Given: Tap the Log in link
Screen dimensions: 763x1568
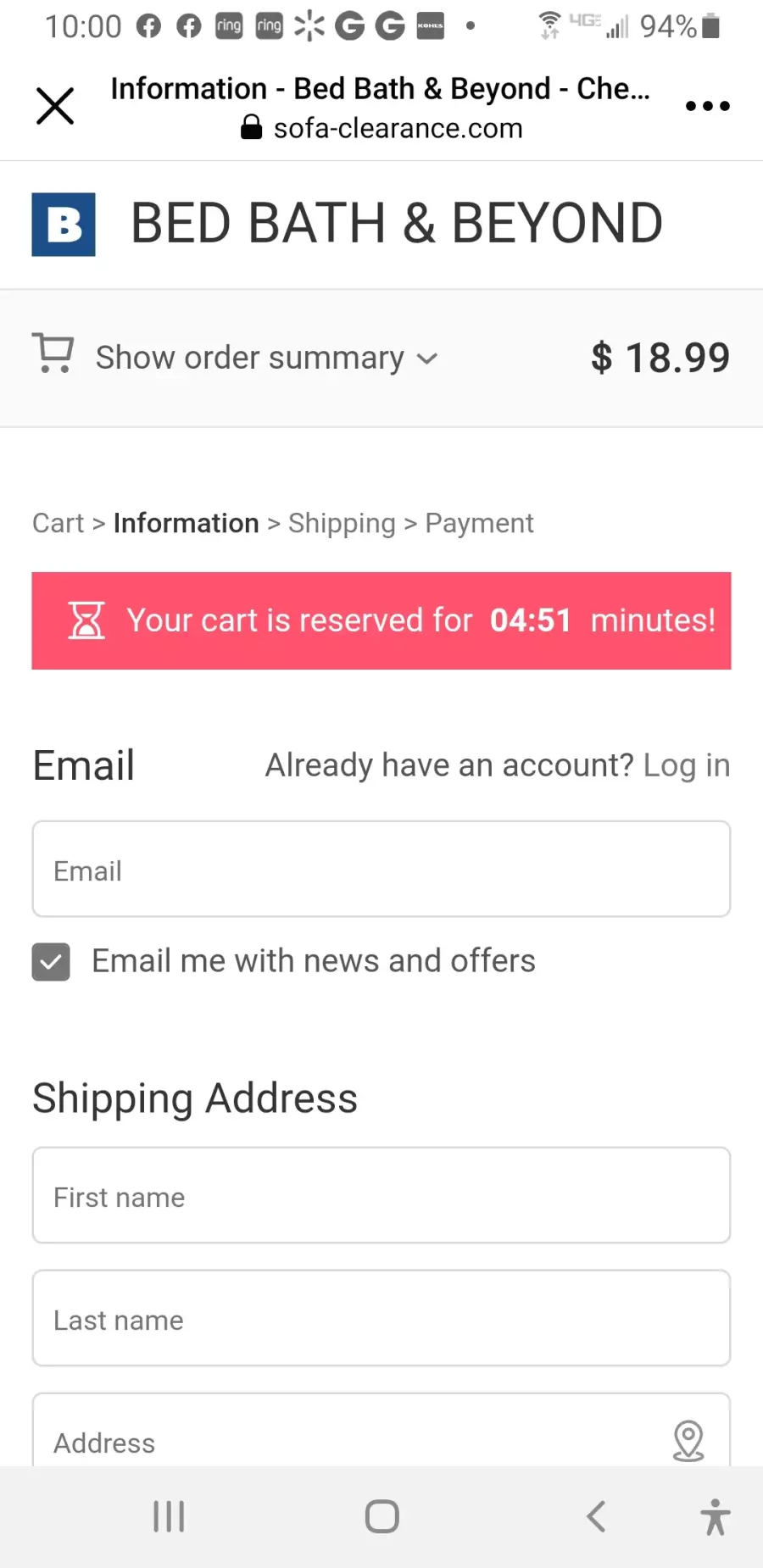Looking at the screenshot, I should point(686,765).
